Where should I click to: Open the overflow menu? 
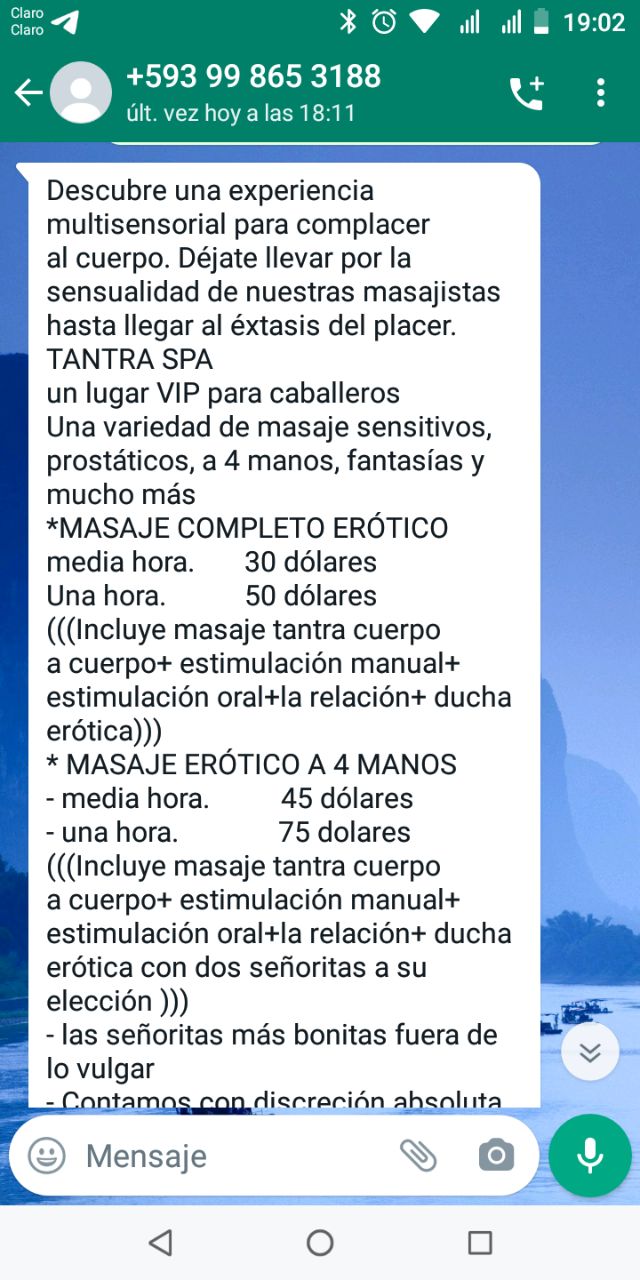[x=600, y=93]
